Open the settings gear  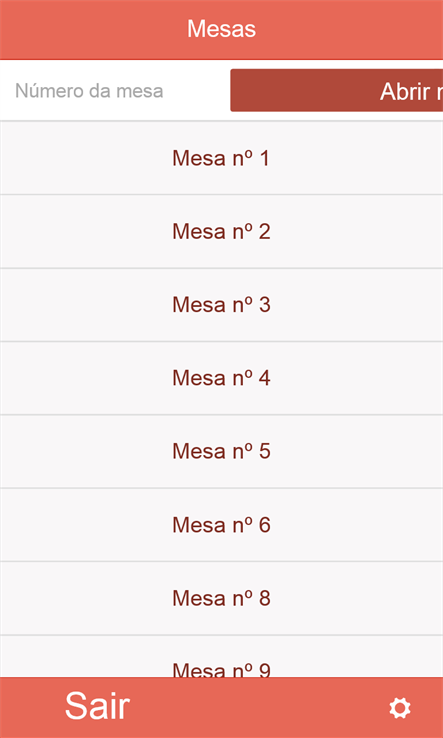tap(400, 708)
